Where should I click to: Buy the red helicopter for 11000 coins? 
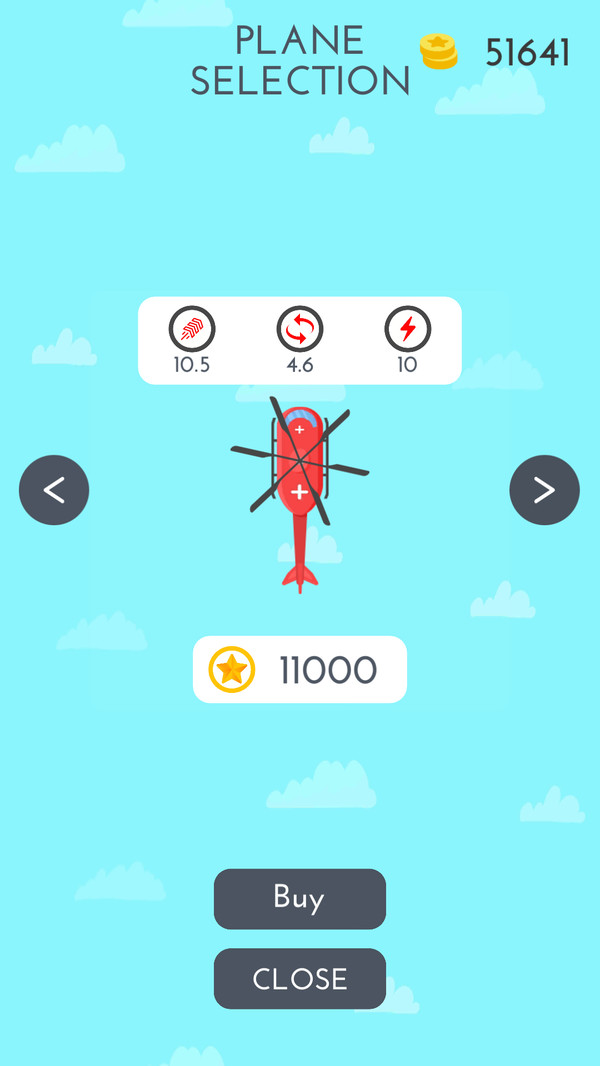pos(299,898)
